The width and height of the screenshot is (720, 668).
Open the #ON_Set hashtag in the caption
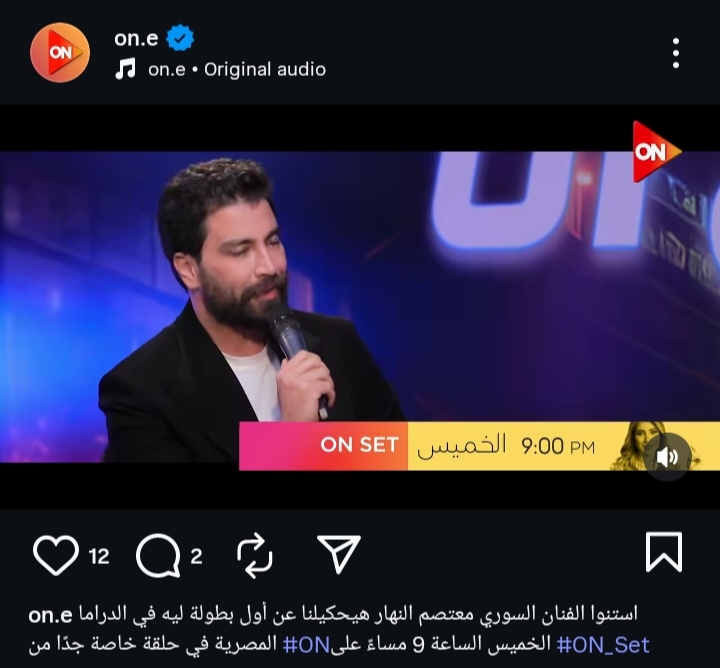(603, 645)
